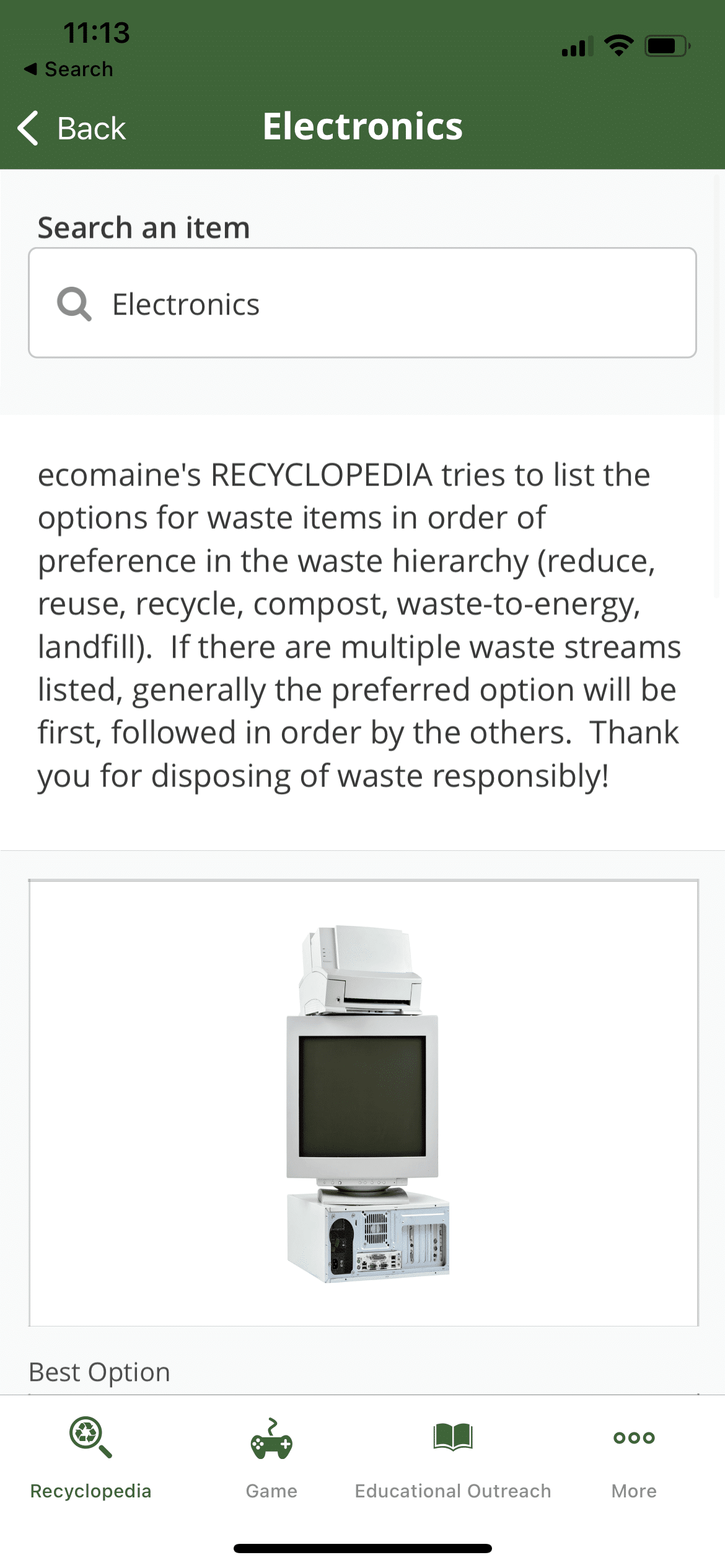Open the More tab
The height and width of the screenshot is (1568, 725).
(634, 1458)
